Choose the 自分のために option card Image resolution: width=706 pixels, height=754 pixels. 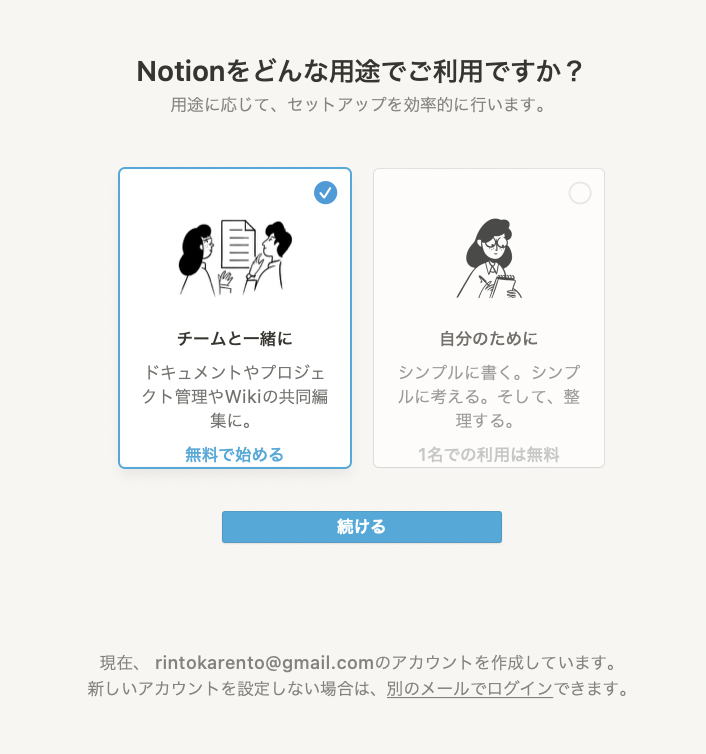coord(489,318)
